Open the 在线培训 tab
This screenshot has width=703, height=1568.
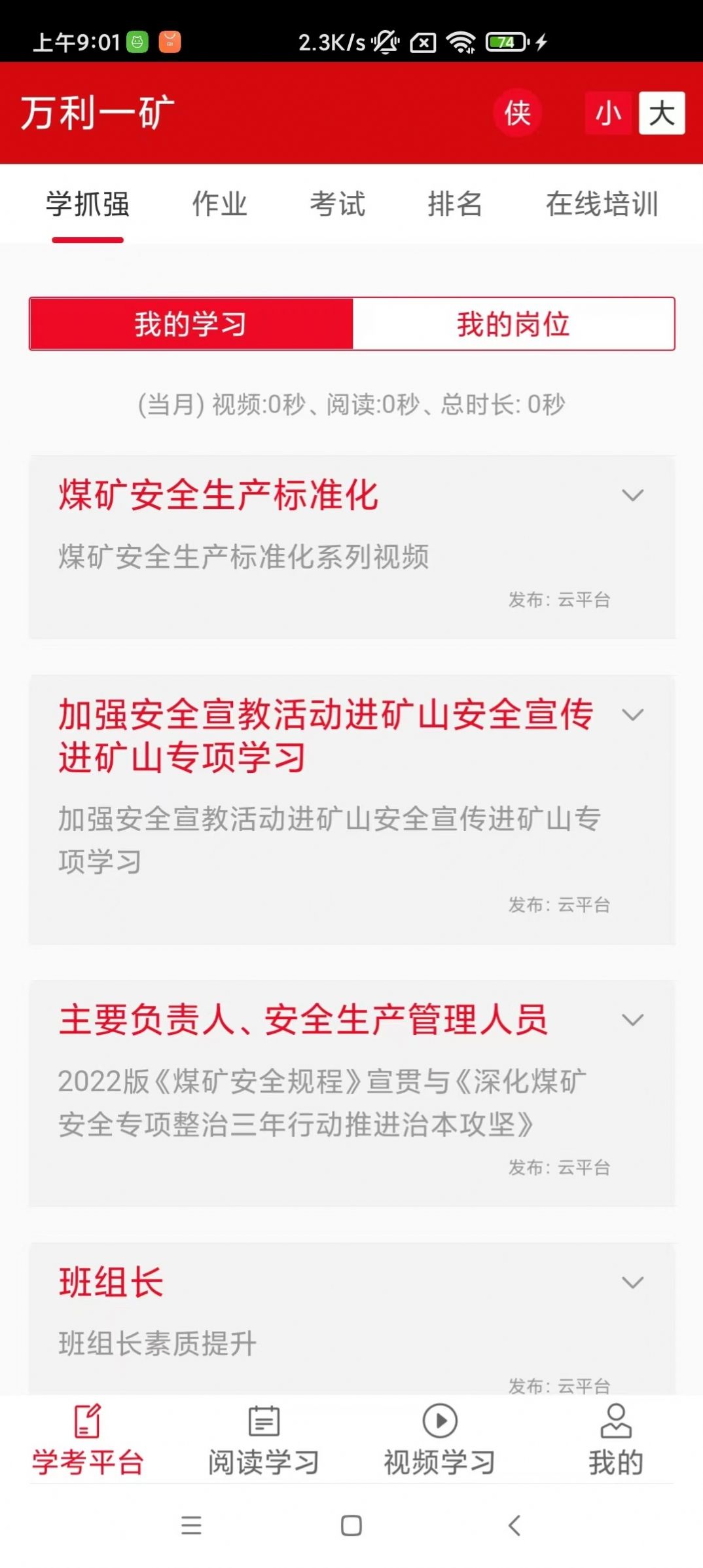pyautogui.click(x=602, y=204)
